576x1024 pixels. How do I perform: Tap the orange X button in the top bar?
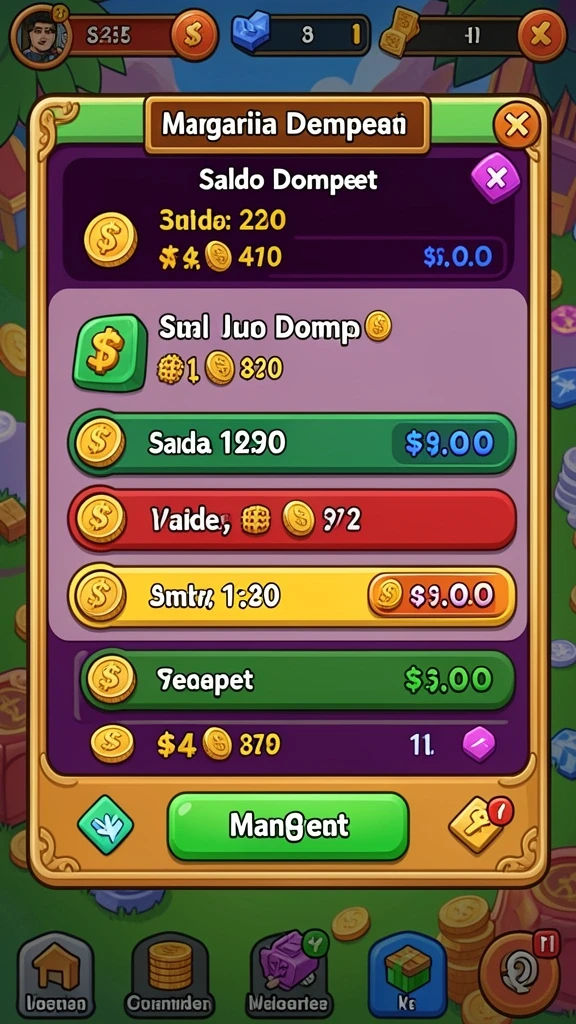(x=541, y=35)
